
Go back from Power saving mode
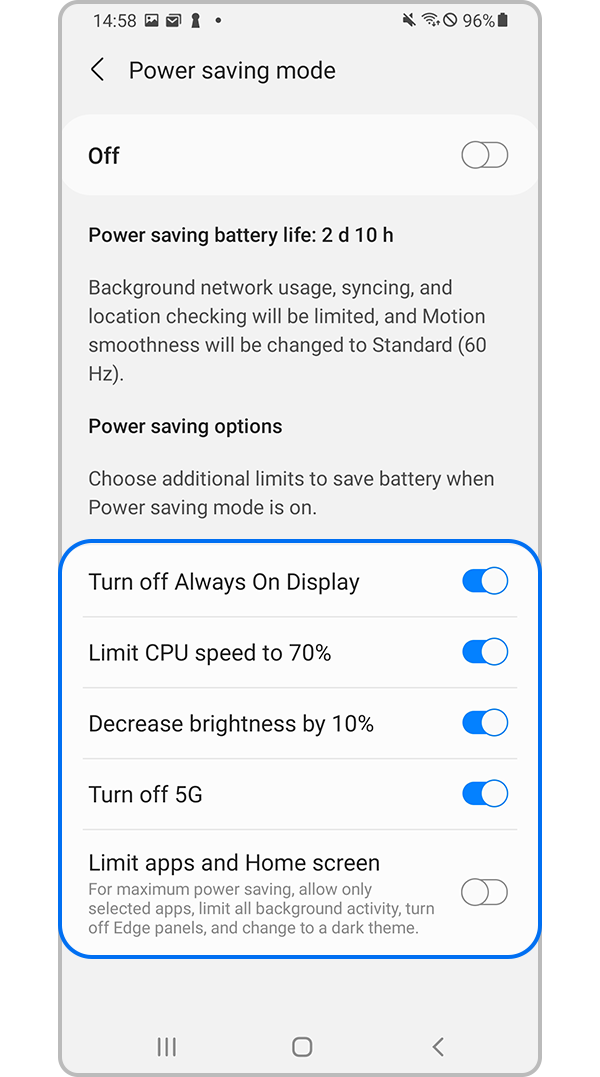[x=97, y=70]
